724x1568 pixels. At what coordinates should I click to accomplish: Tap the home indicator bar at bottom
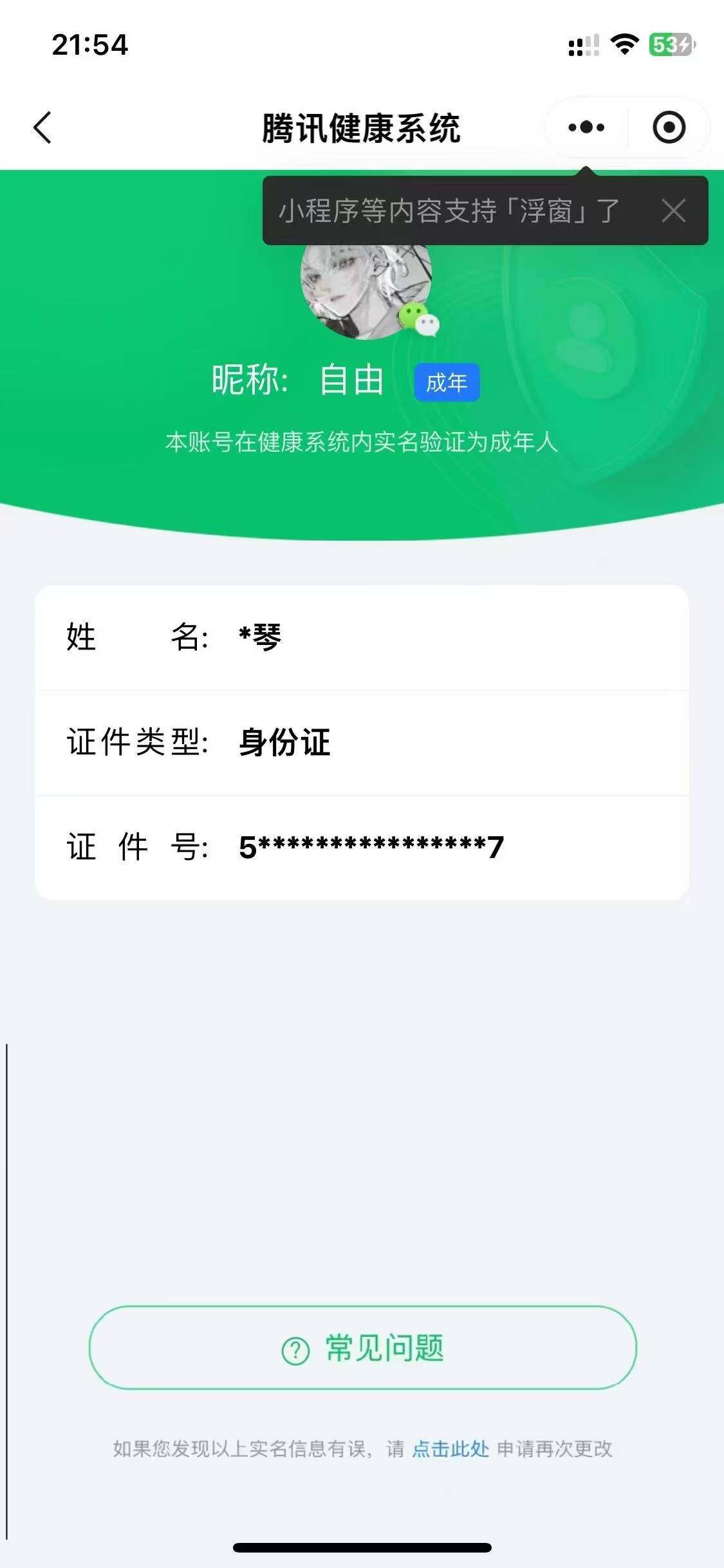click(x=362, y=1547)
